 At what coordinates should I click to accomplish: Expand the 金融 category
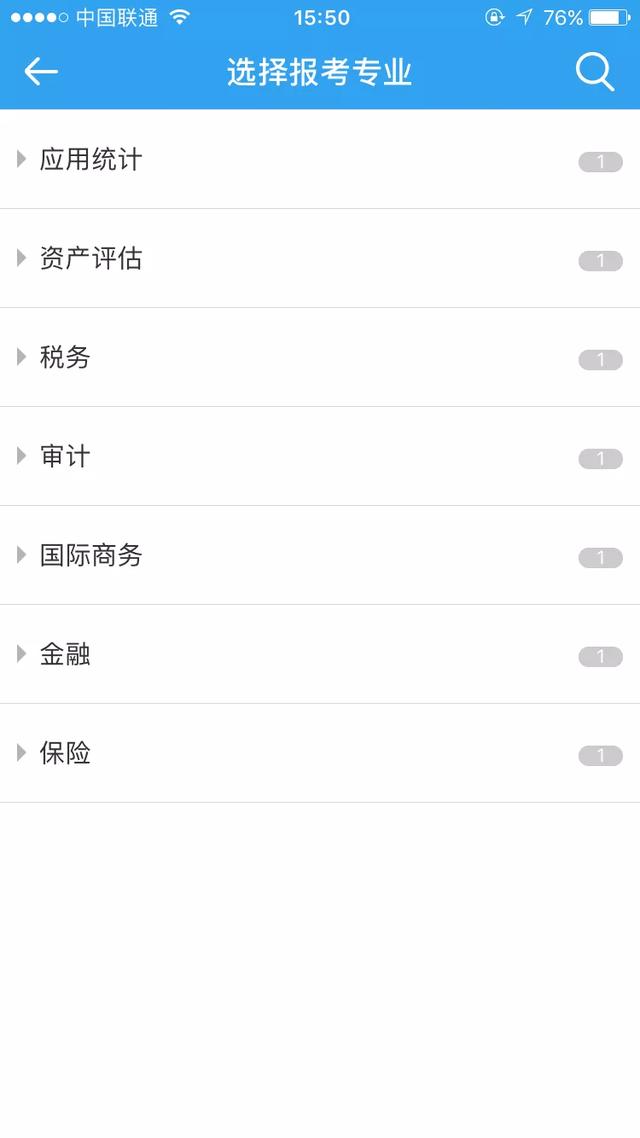point(65,655)
